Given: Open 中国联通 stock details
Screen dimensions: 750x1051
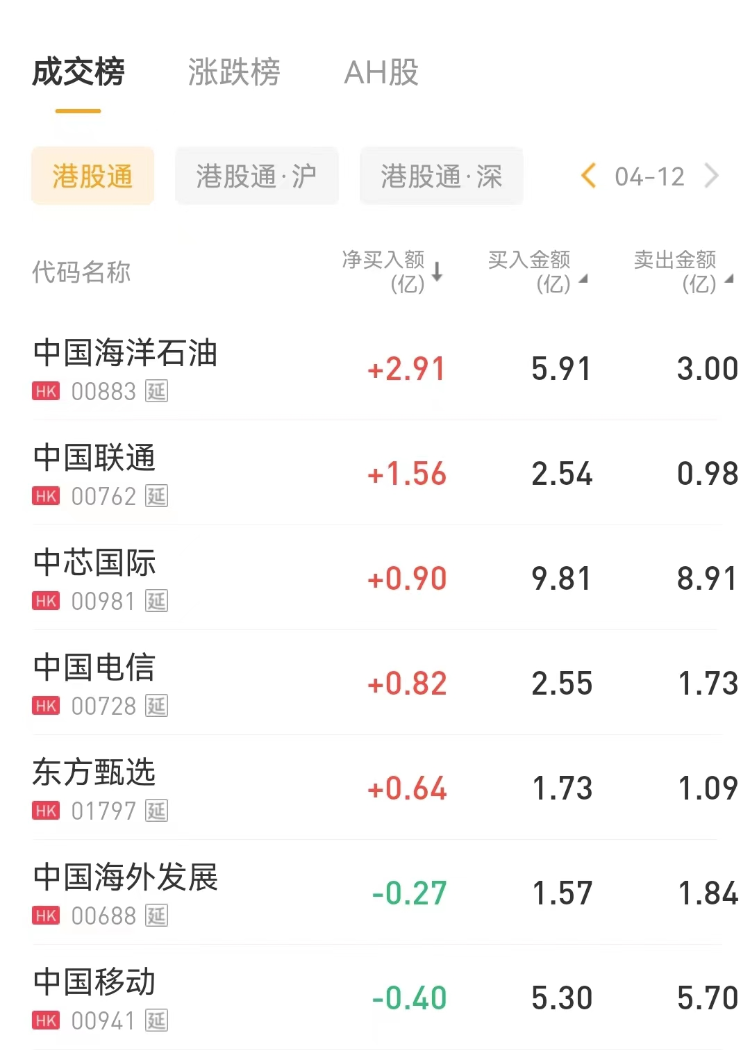Looking at the screenshot, I should point(95,473).
